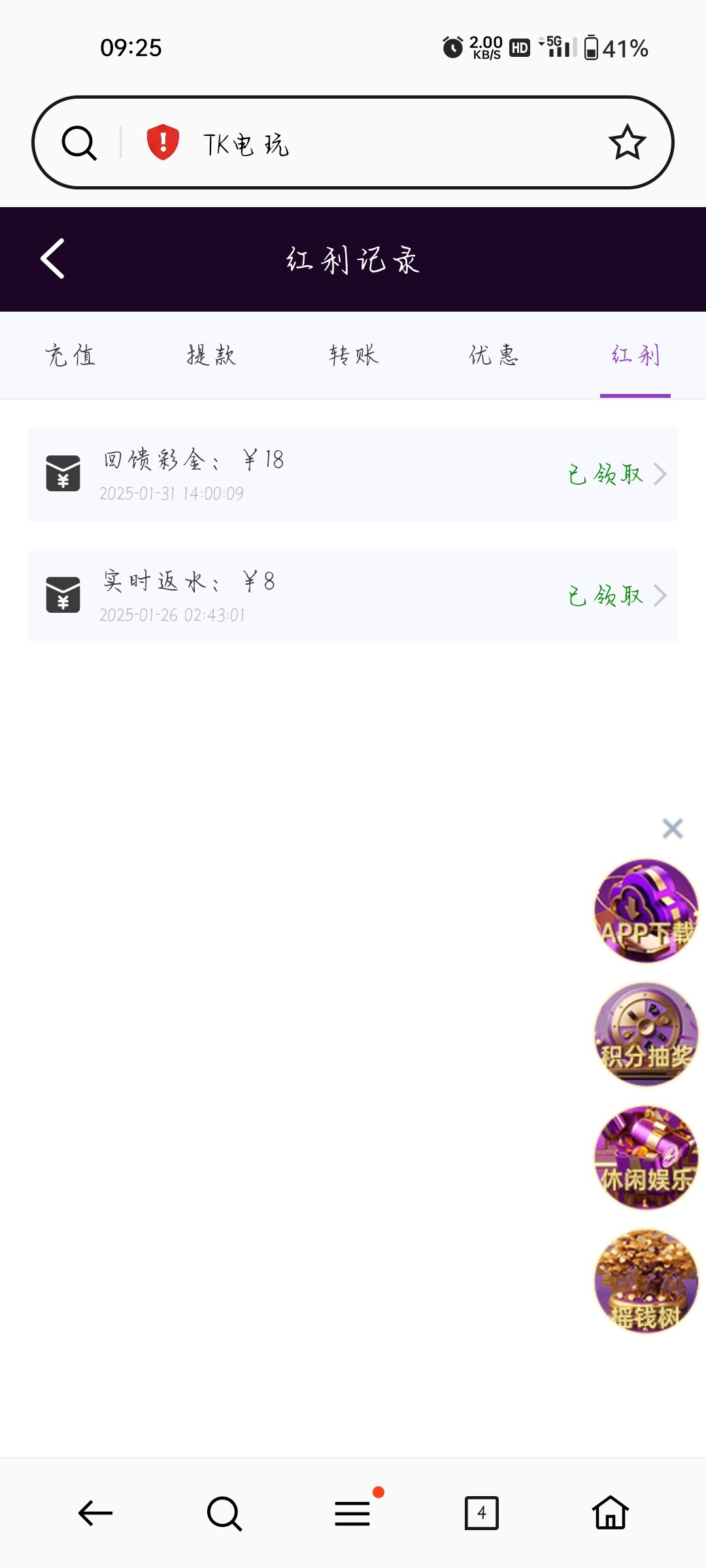
Task: Open the 实时返水 ¥8 record
Action: click(x=353, y=596)
